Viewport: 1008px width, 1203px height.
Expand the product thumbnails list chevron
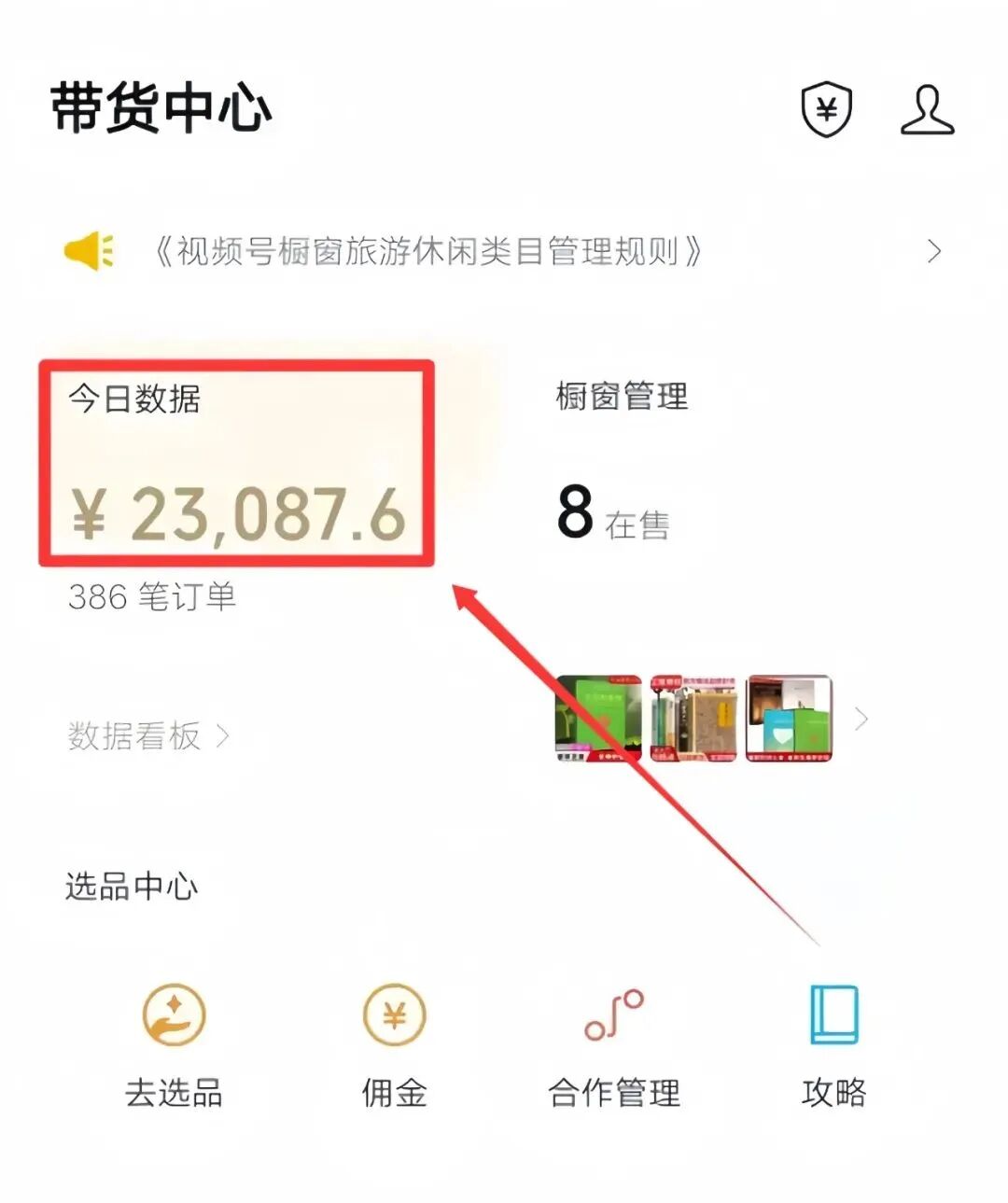click(x=860, y=719)
